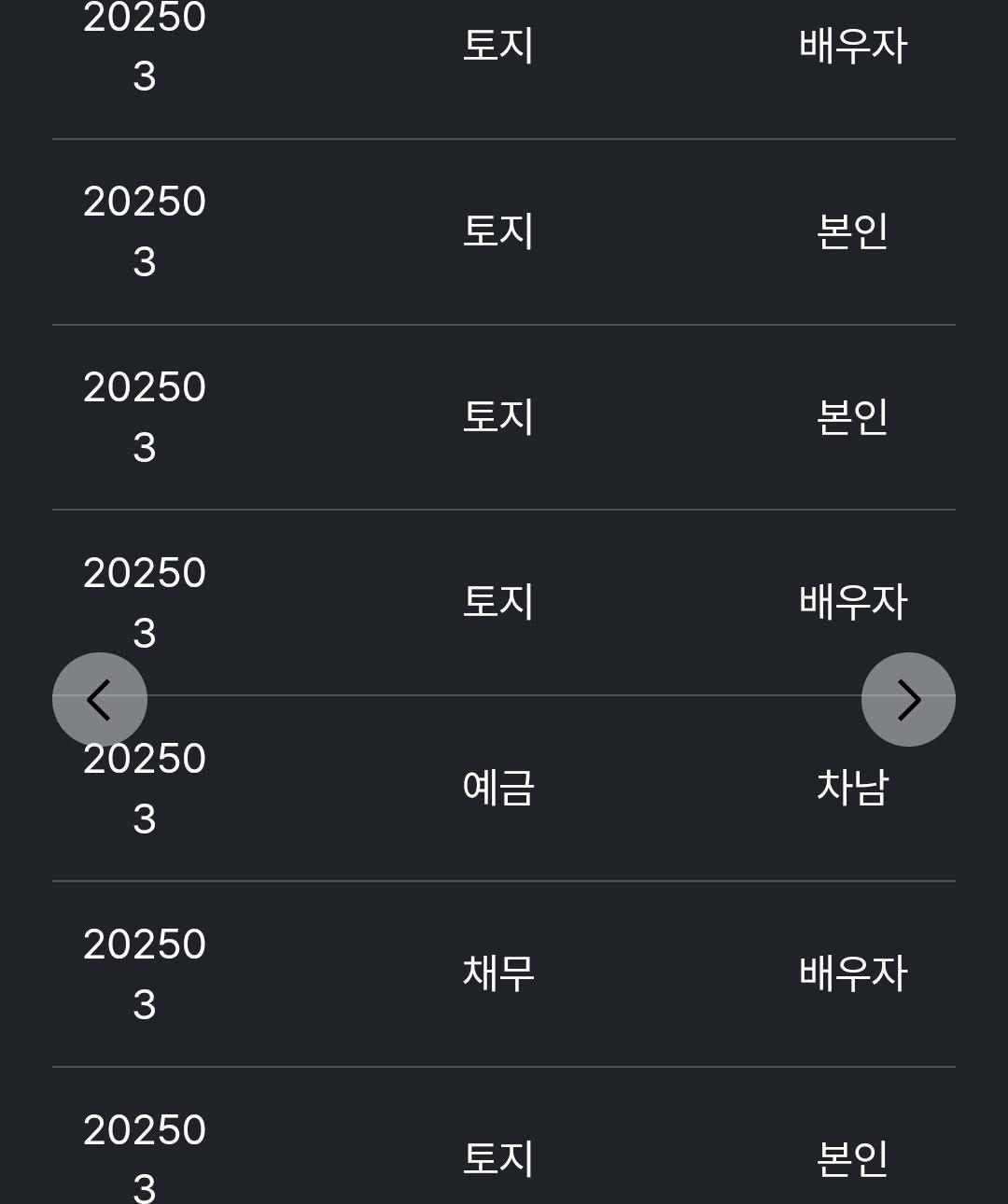Select the 토지 cell in the third row

[x=498, y=417]
